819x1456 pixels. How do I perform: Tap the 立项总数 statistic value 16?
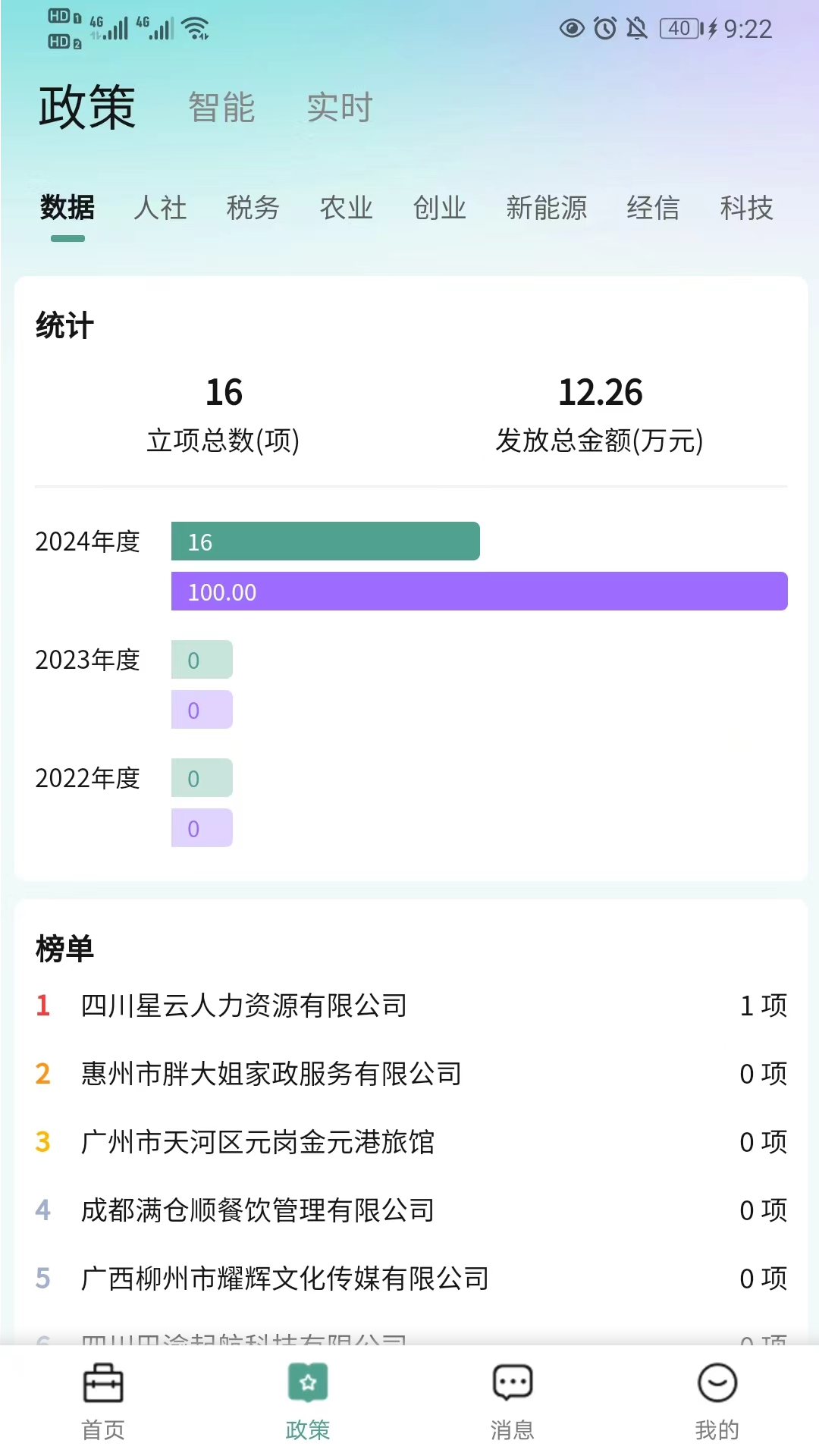tap(225, 393)
